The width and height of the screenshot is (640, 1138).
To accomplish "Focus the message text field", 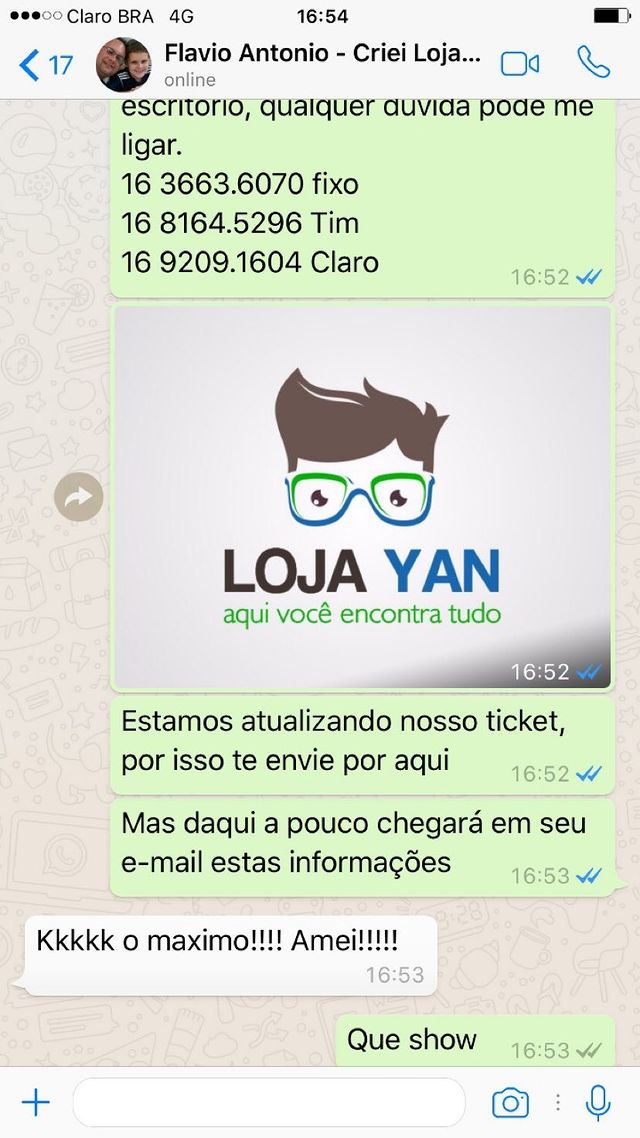I will point(268,1102).
